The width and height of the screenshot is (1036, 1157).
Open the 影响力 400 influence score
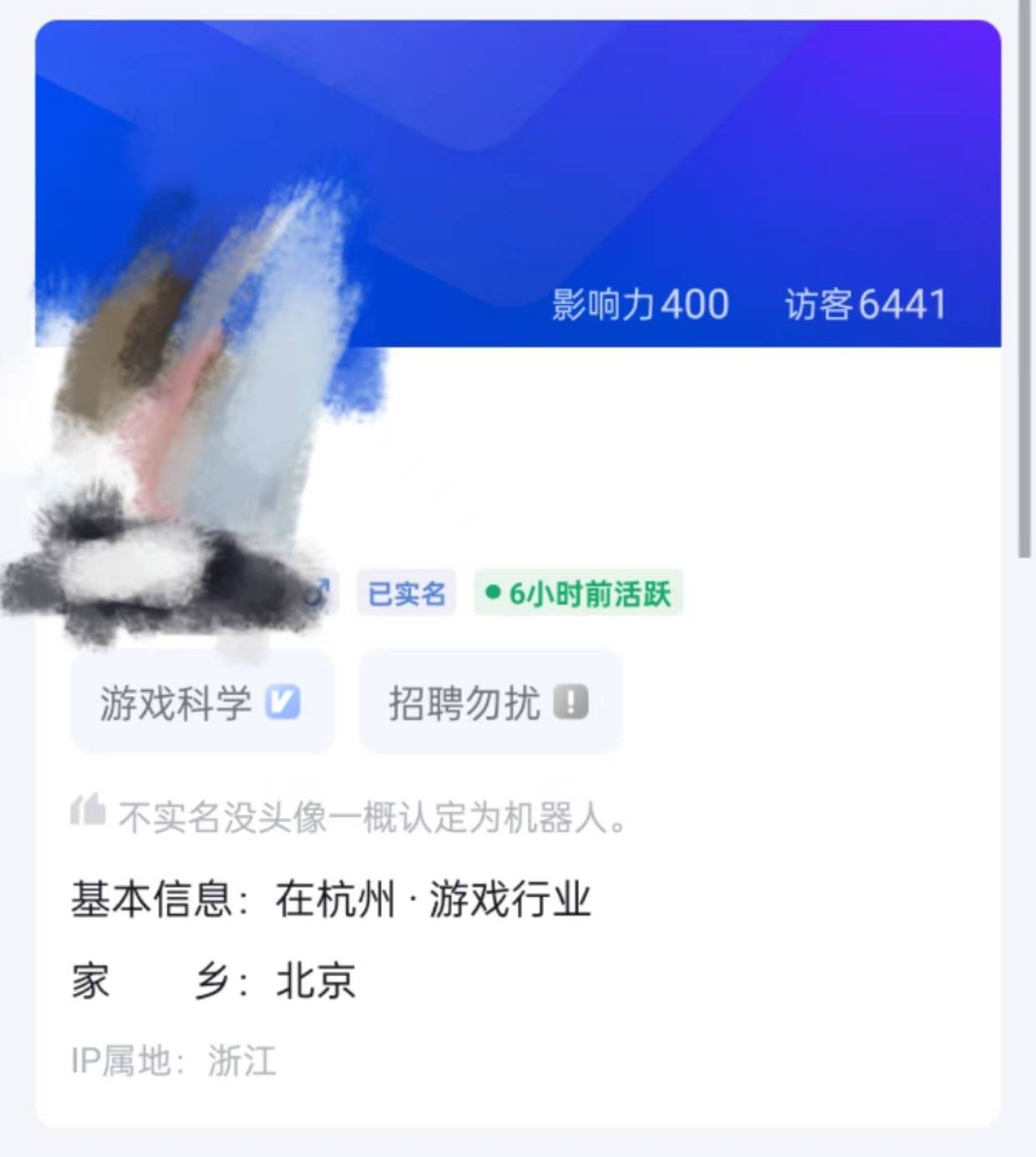(x=640, y=304)
